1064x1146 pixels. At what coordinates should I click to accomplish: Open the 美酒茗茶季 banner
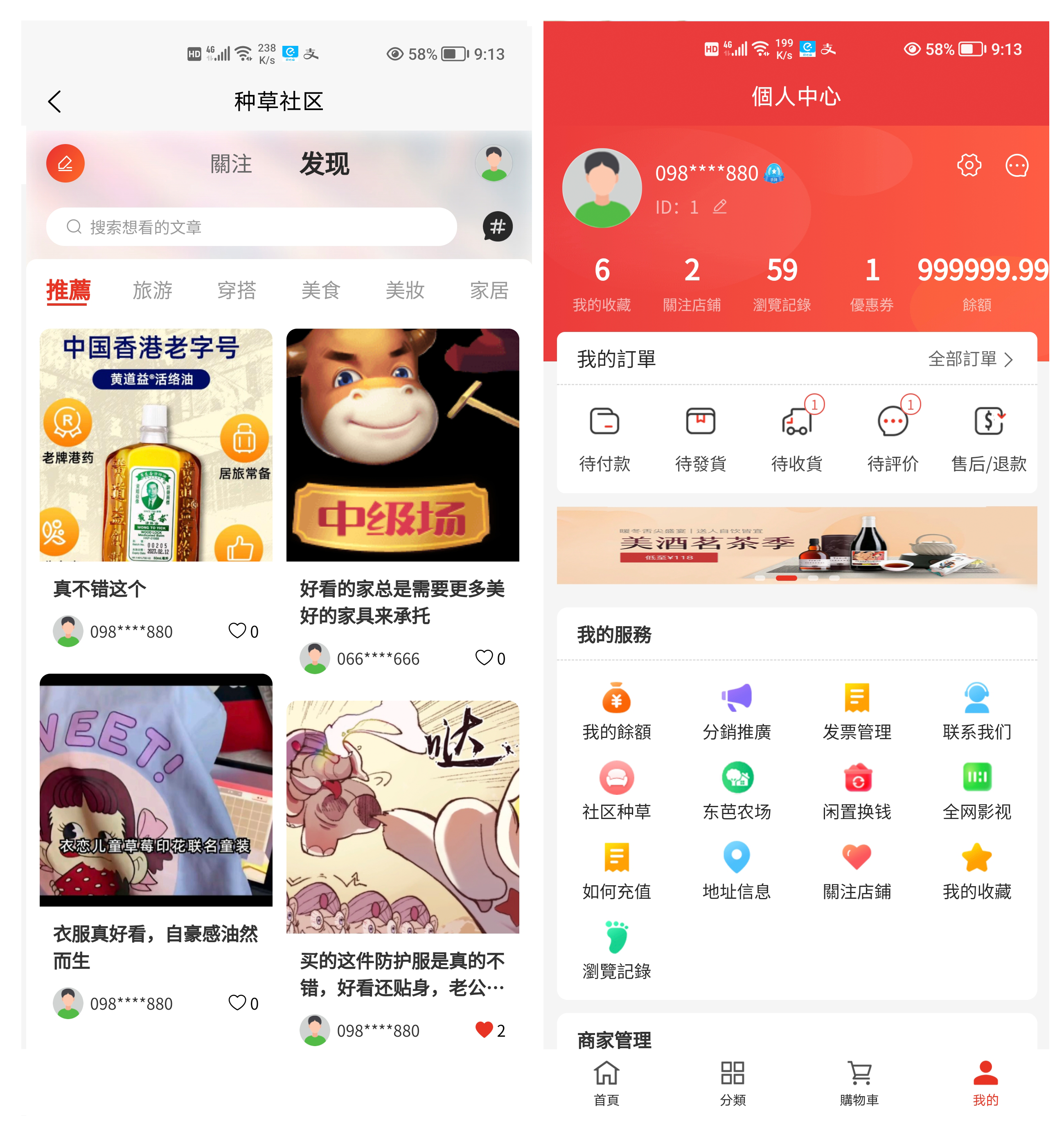(x=797, y=545)
